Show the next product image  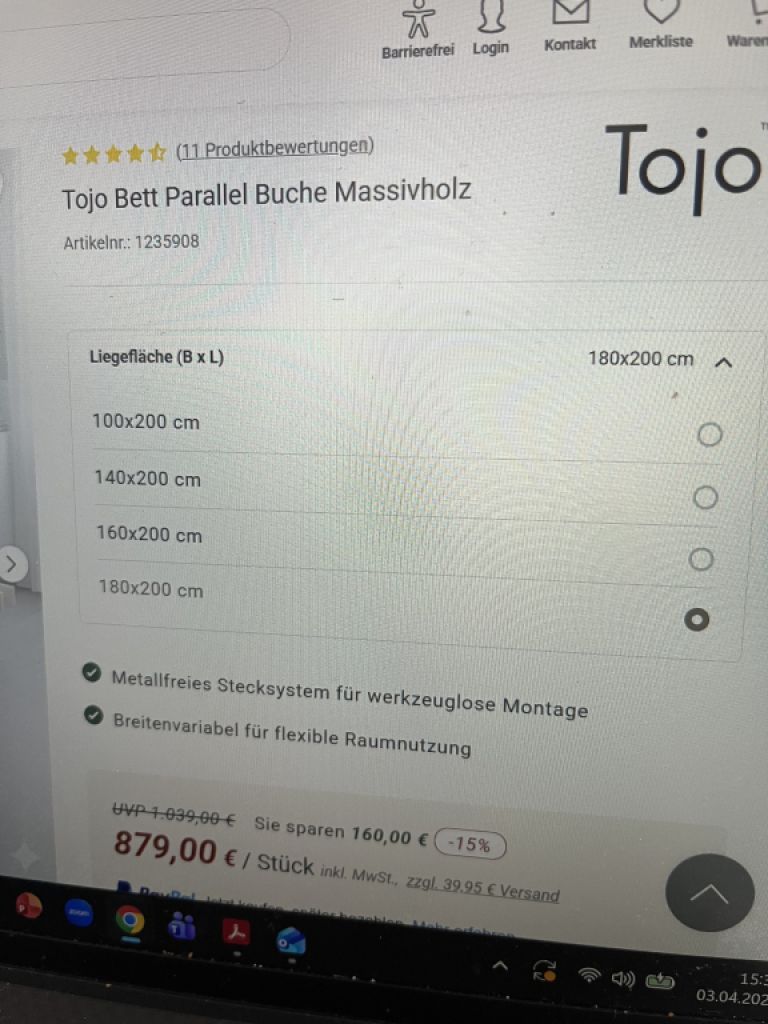11,564
